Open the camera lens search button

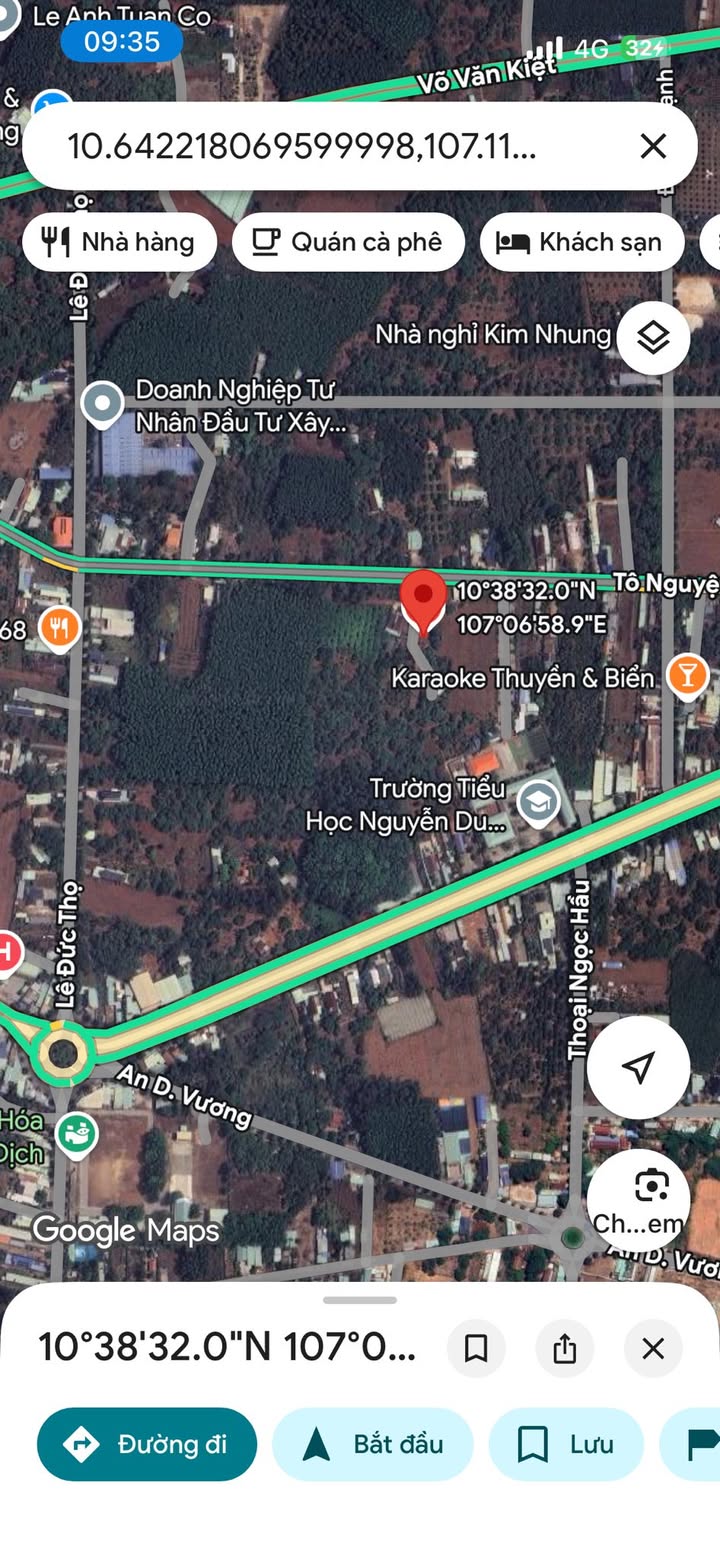pos(638,1199)
